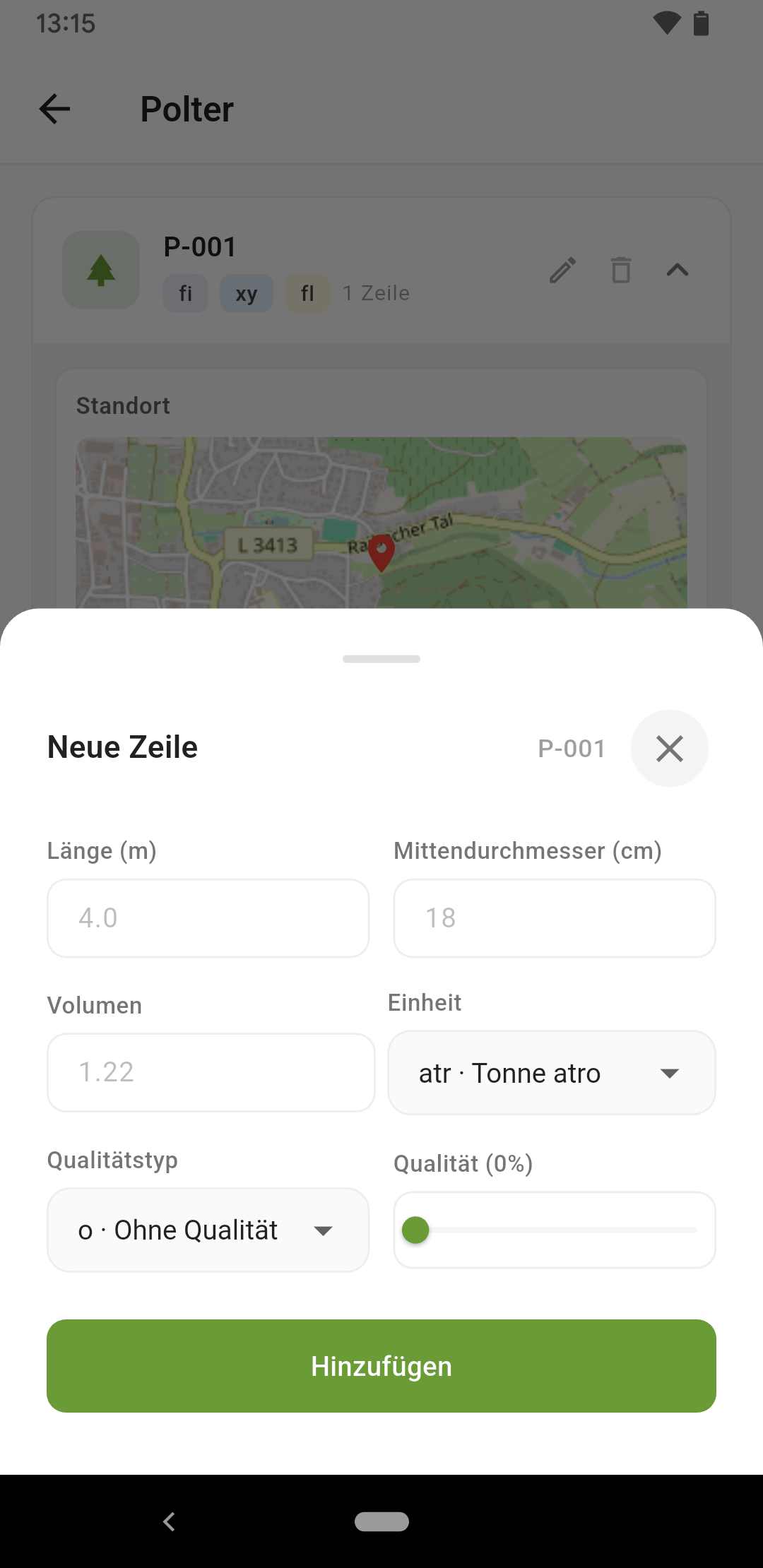Focus the Länge (m) field
Viewport: 763px width, 1568px height.
pos(208,918)
